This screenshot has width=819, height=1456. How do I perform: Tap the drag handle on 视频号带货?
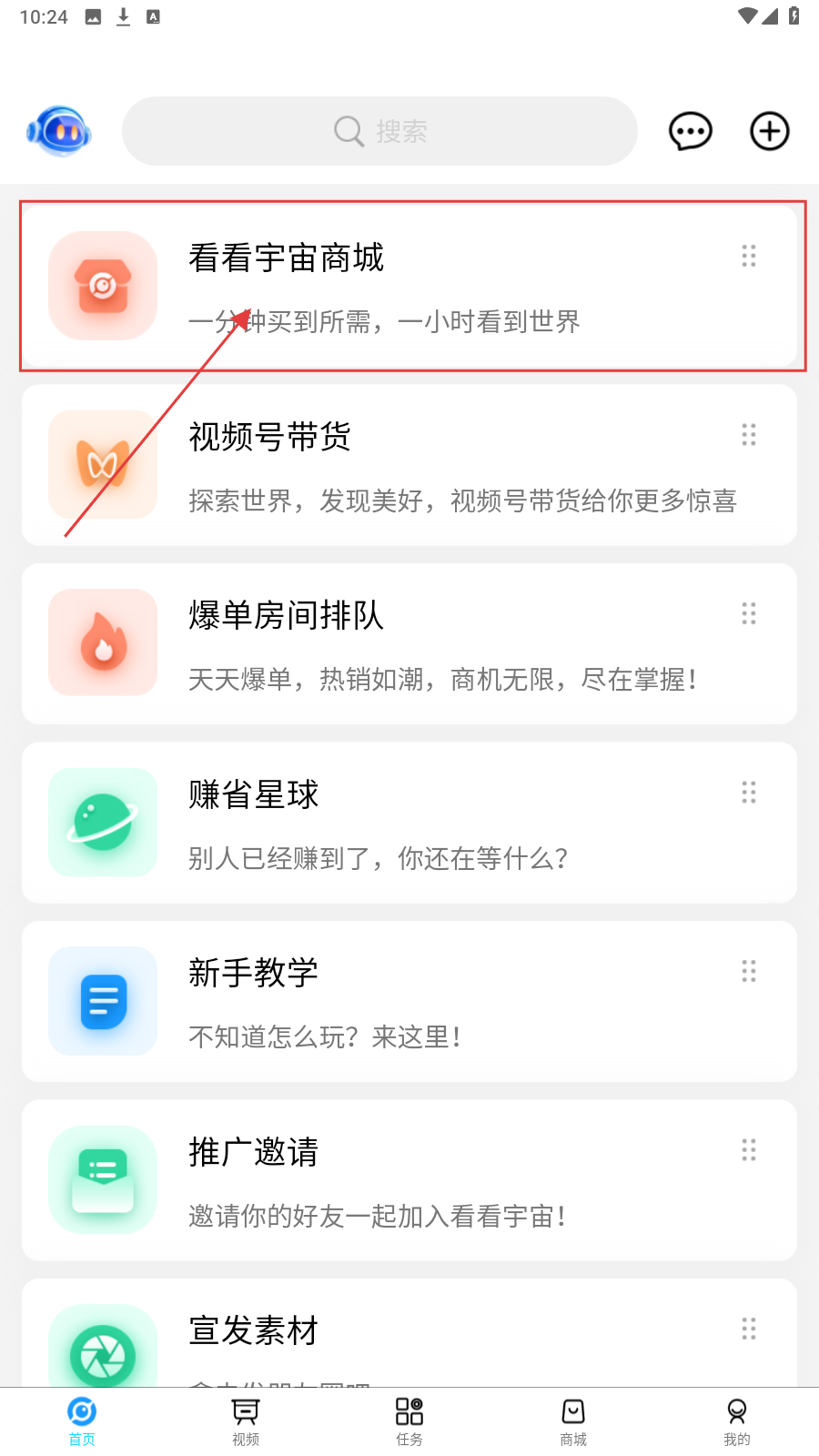point(749,435)
